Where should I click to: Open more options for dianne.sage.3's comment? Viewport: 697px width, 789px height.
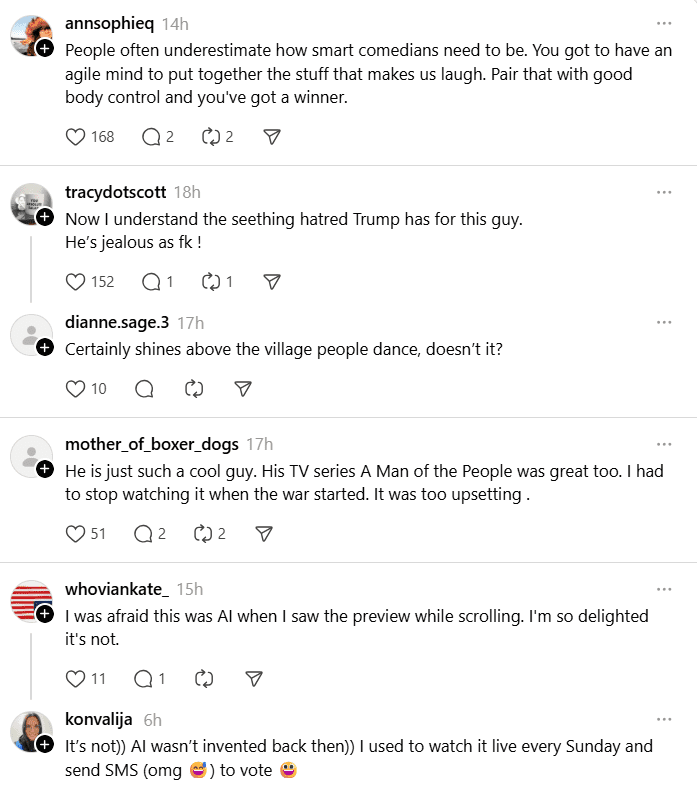tap(664, 322)
